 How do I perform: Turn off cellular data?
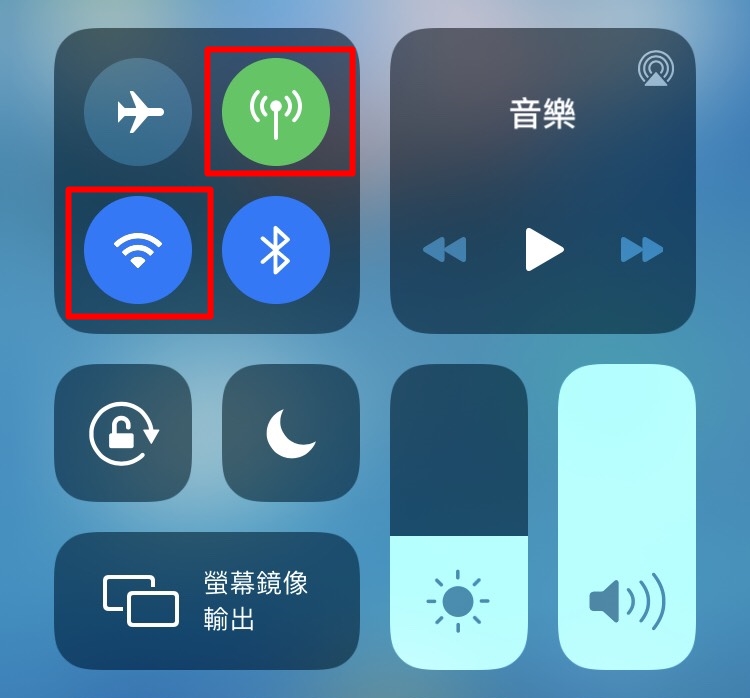(276, 112)
